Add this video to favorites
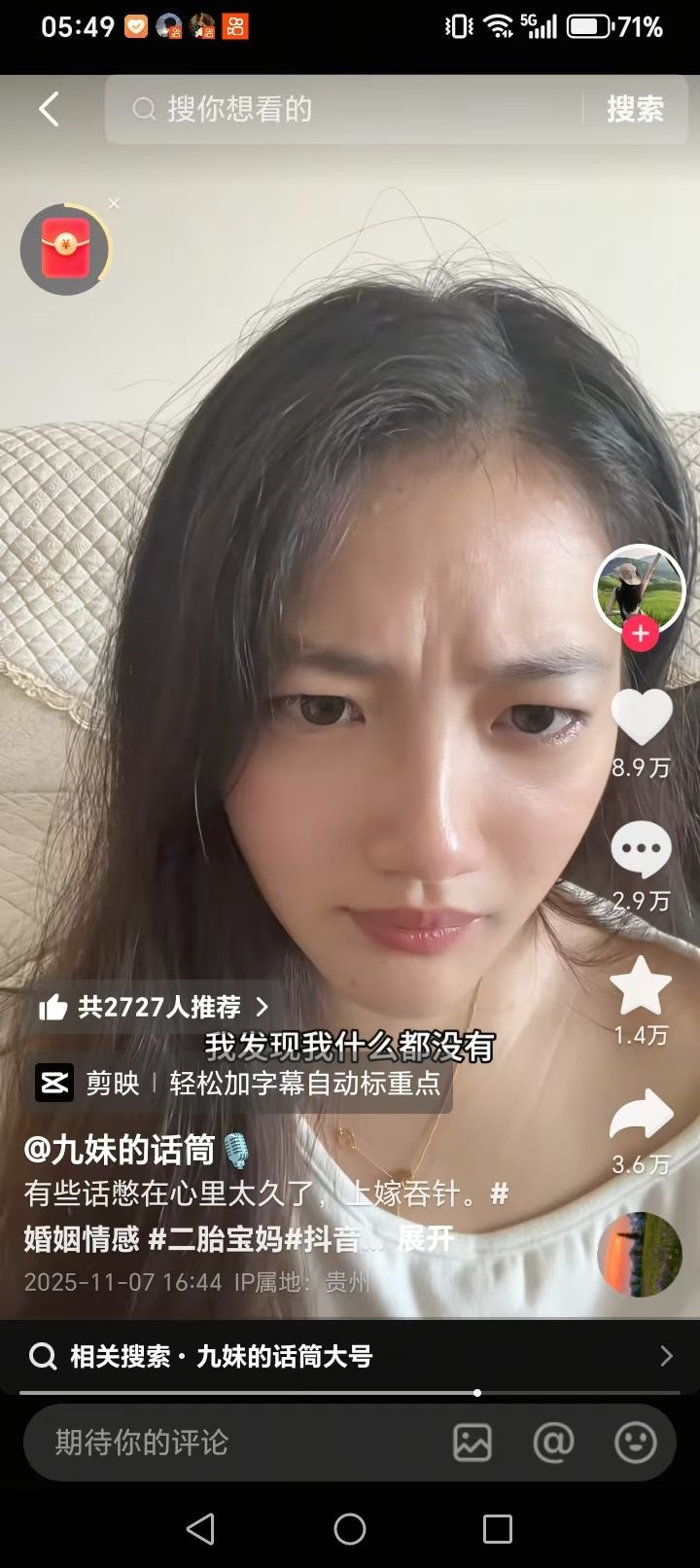This screenshot has height=1568, width=700. [641, 986]
